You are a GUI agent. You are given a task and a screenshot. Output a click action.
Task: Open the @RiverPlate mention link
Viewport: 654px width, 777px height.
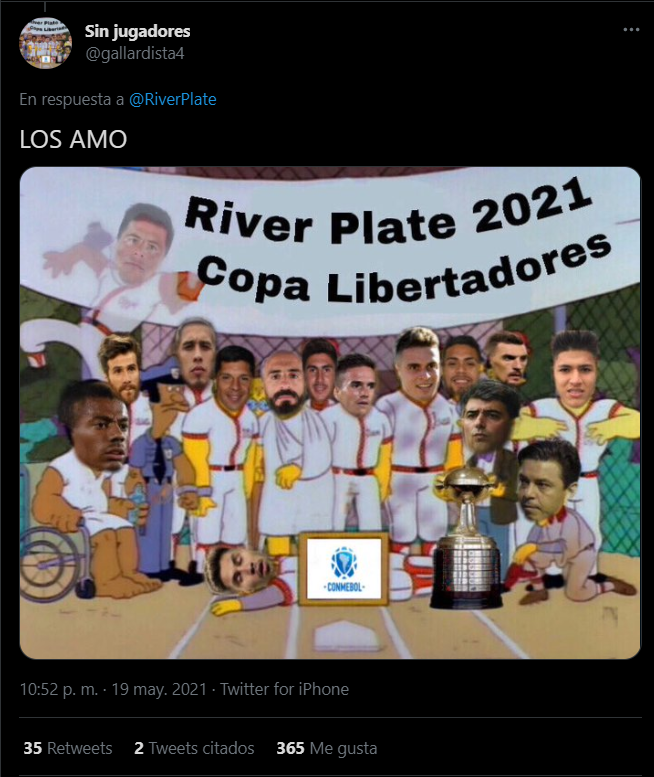tap(173, 99)
